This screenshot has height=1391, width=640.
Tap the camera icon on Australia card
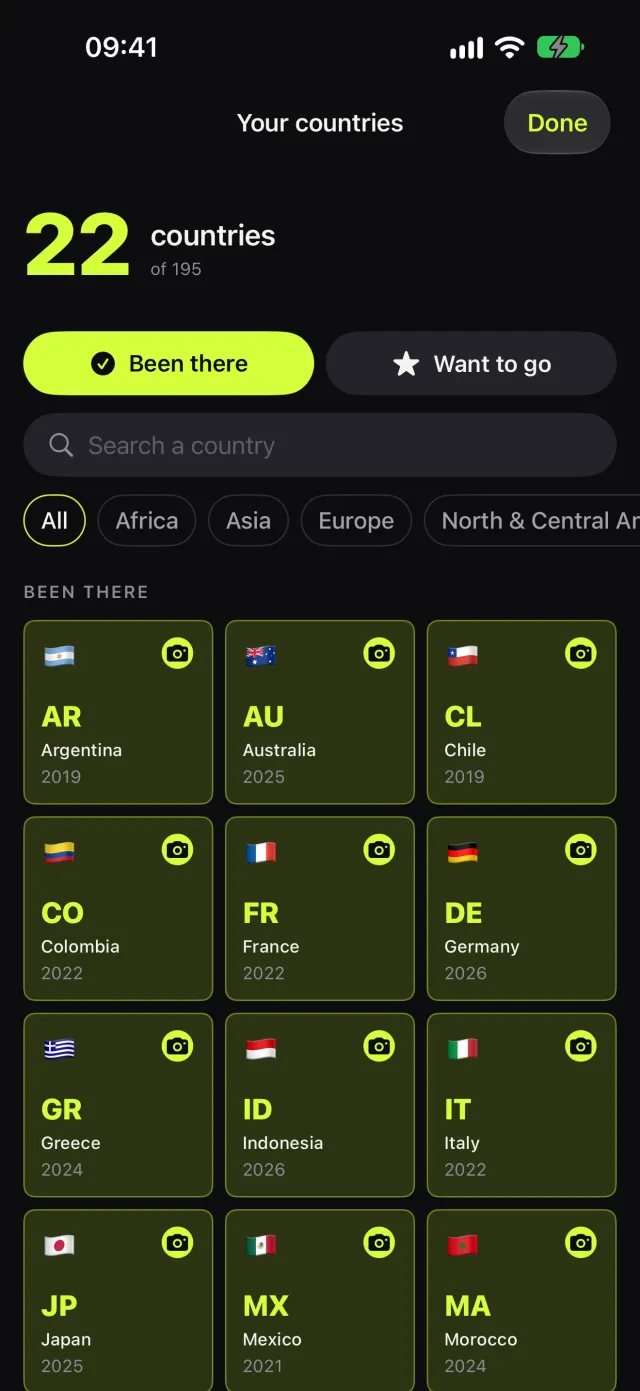pyautogui.click(x=379, y=654)
